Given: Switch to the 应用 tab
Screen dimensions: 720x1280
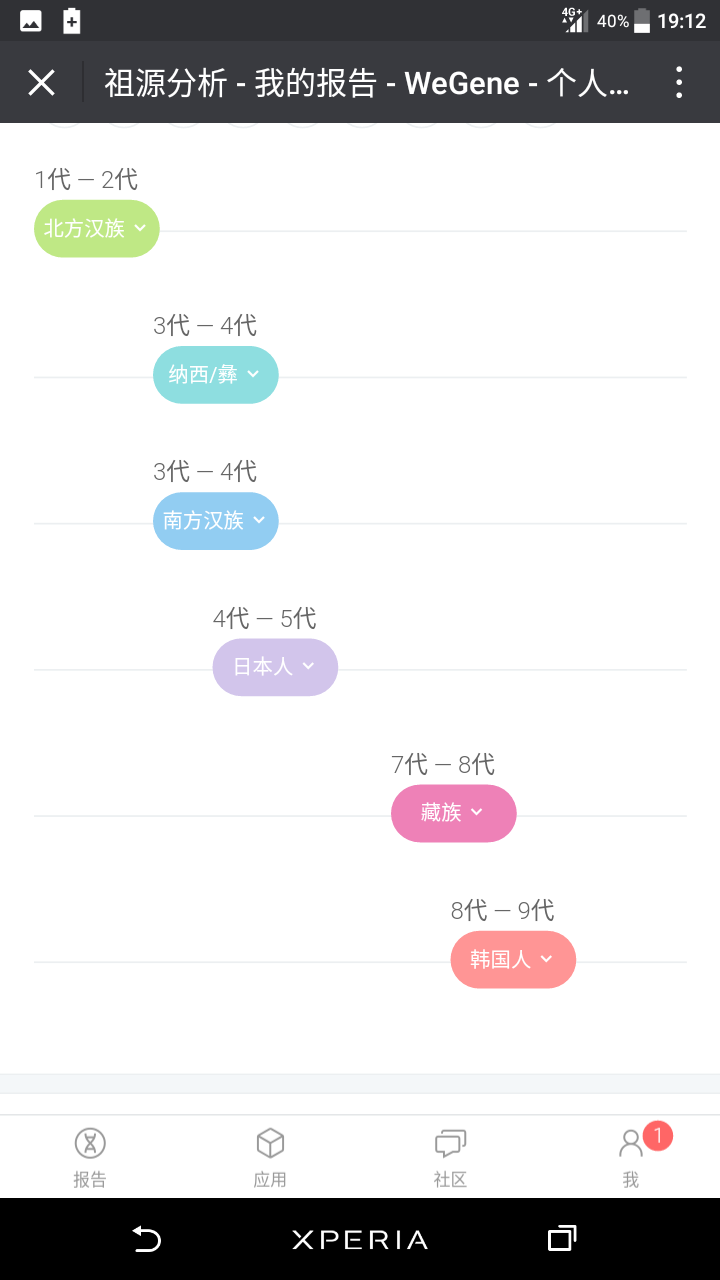Looking at the screenshot, I should click(x=270, y=1157).
